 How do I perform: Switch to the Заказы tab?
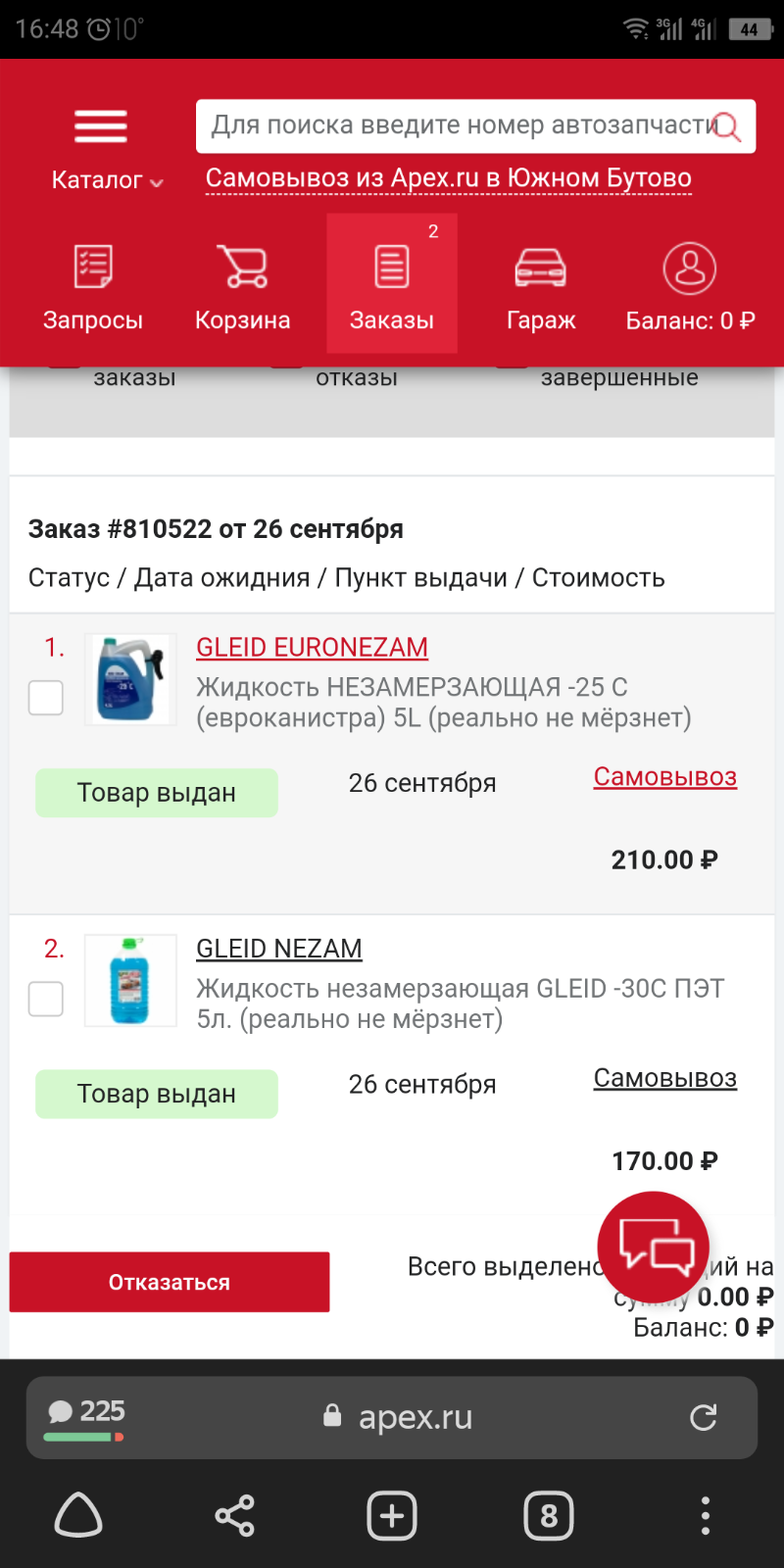pyautogui.click(x=392, y=283)
